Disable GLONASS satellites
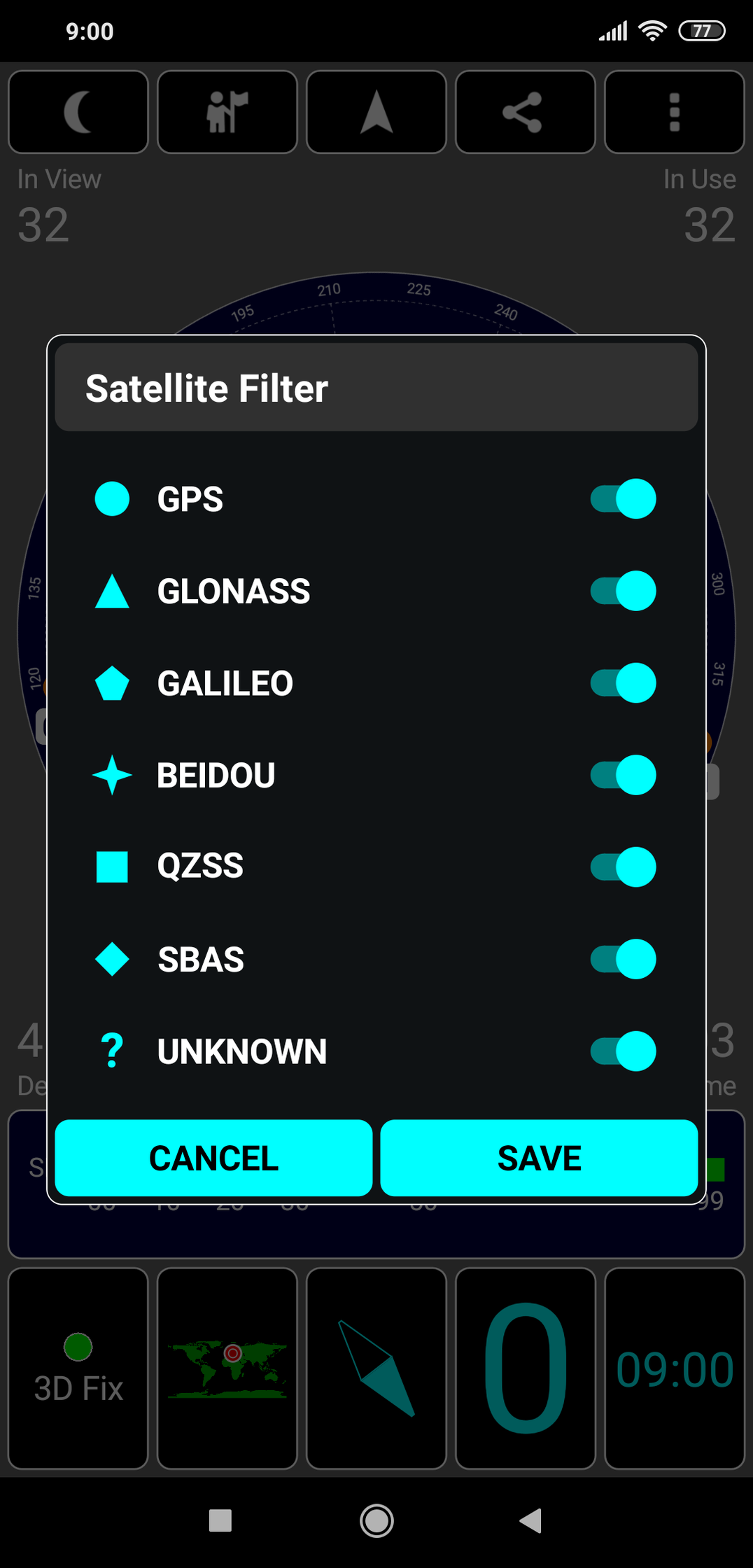This screenshot has height=1568, width=753. pos(623,591)
